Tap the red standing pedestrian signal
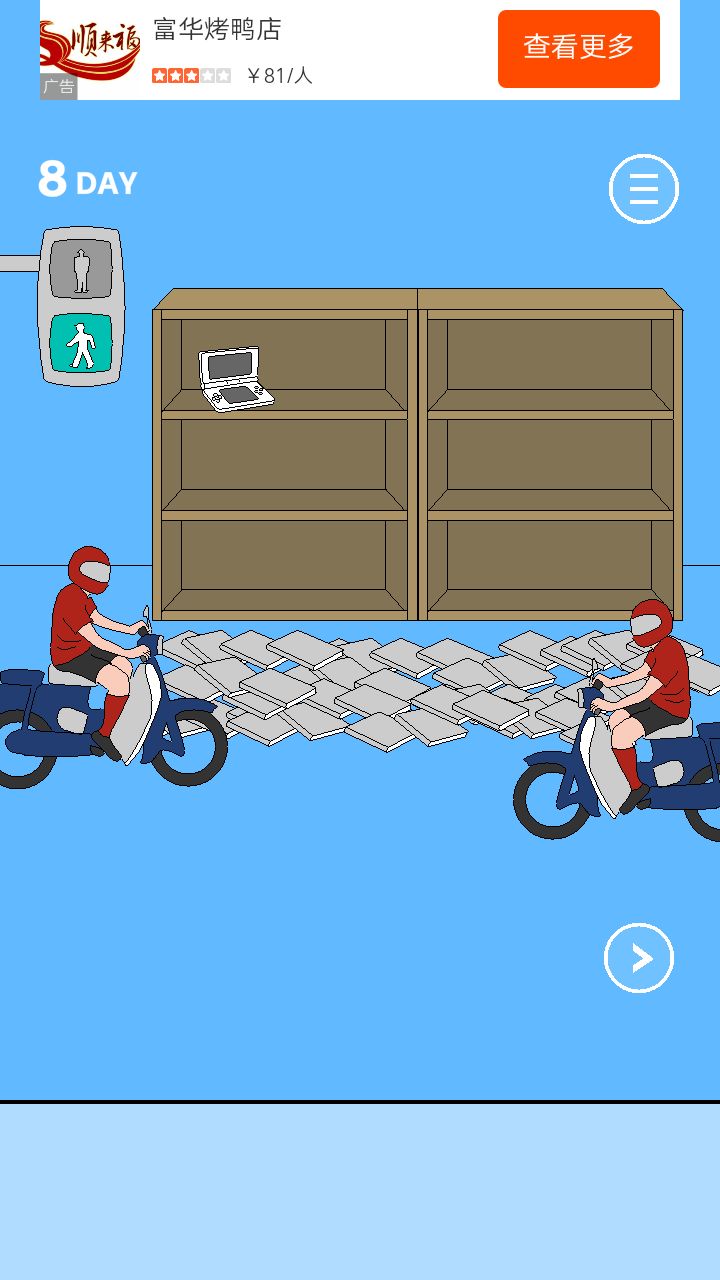Image resolution: width=720 pixels, height=1280 pixels. (x=80, y=268)
